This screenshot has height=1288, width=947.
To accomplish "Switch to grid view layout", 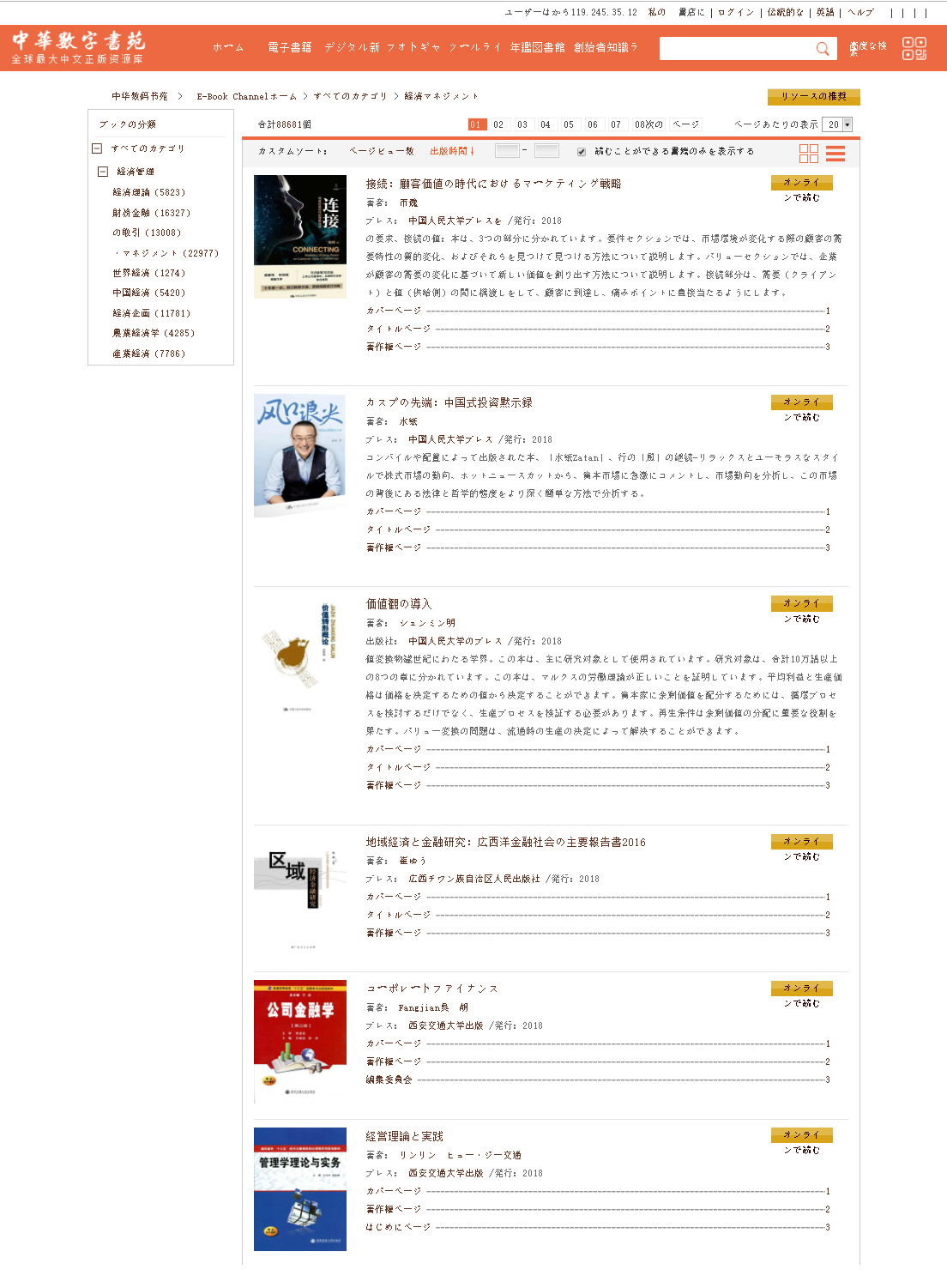I will (808, 153).
